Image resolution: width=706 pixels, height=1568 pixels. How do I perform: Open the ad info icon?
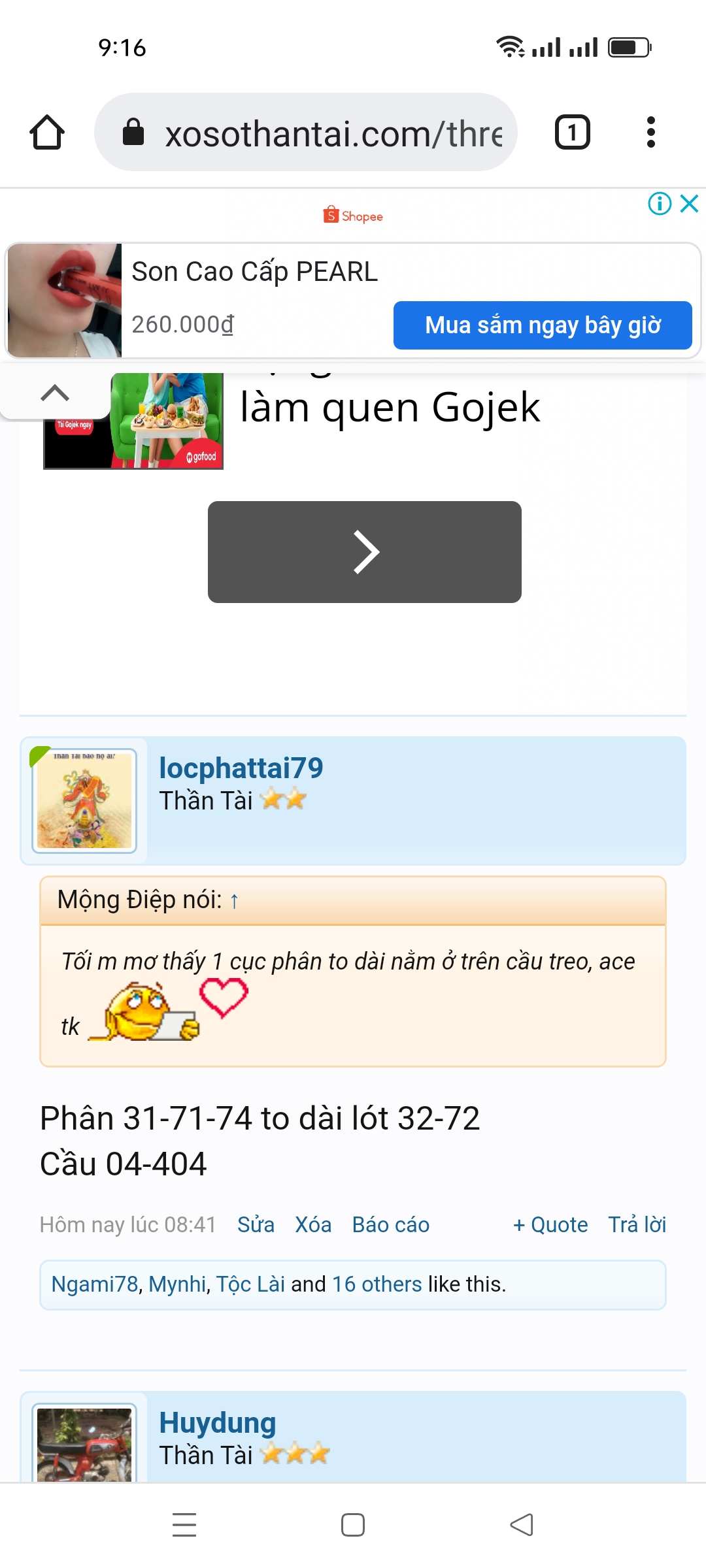[659, 204]
